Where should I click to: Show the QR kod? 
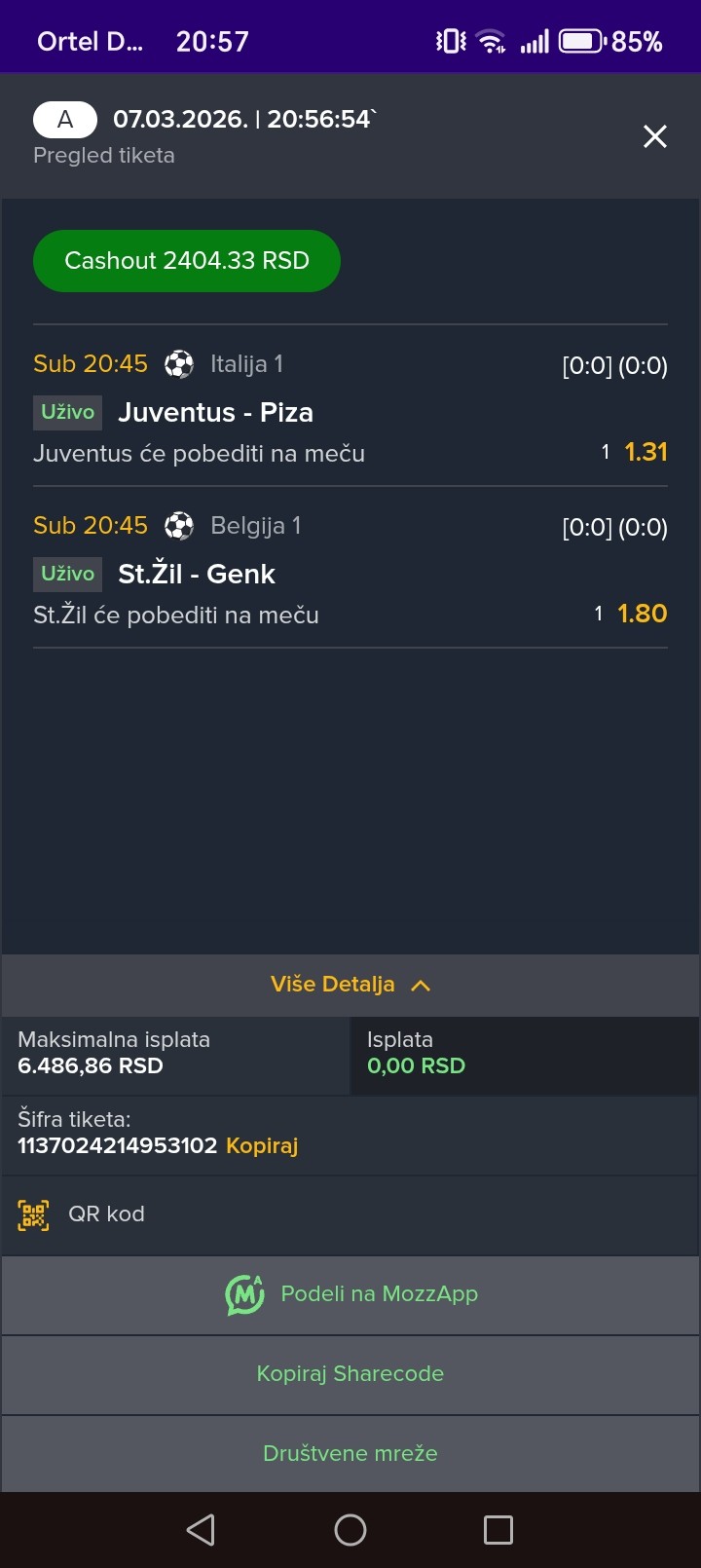[105, 1214]
